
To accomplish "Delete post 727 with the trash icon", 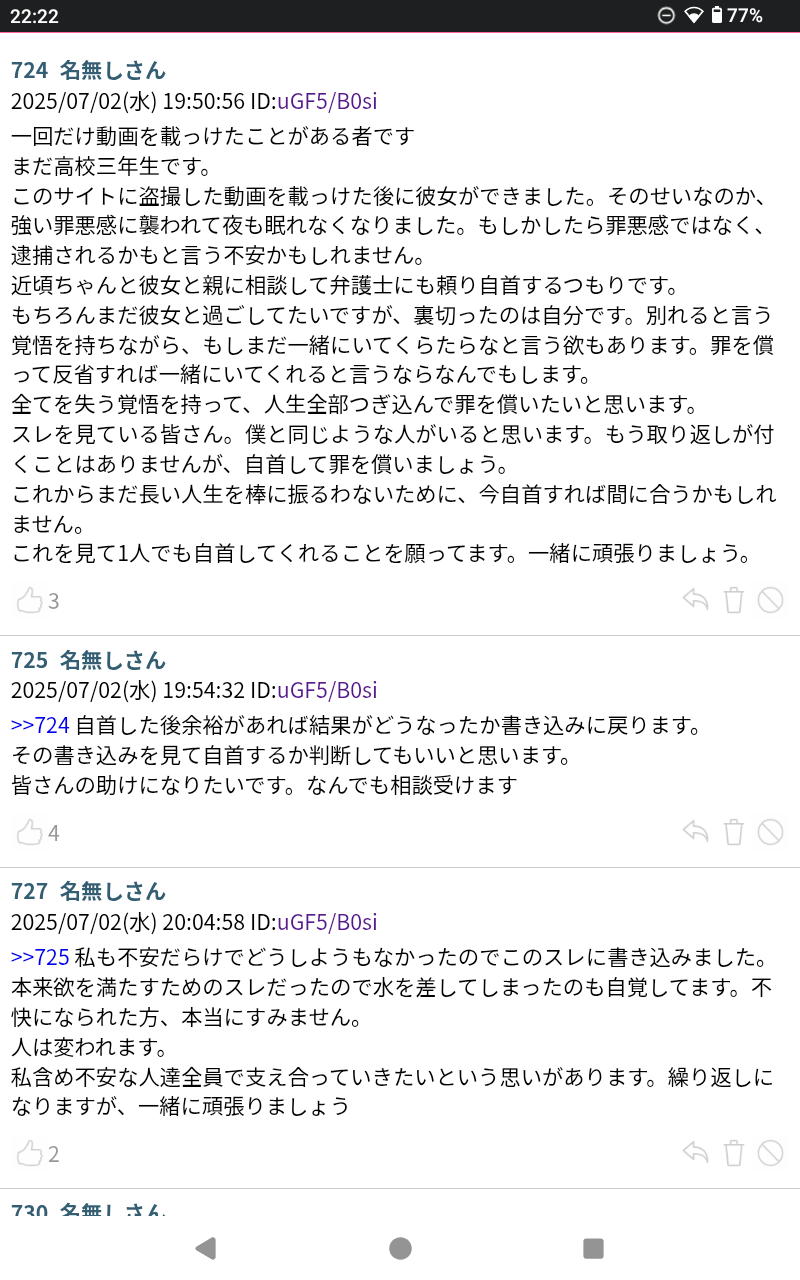I will pyautogui.click(x=733, y=1154).
